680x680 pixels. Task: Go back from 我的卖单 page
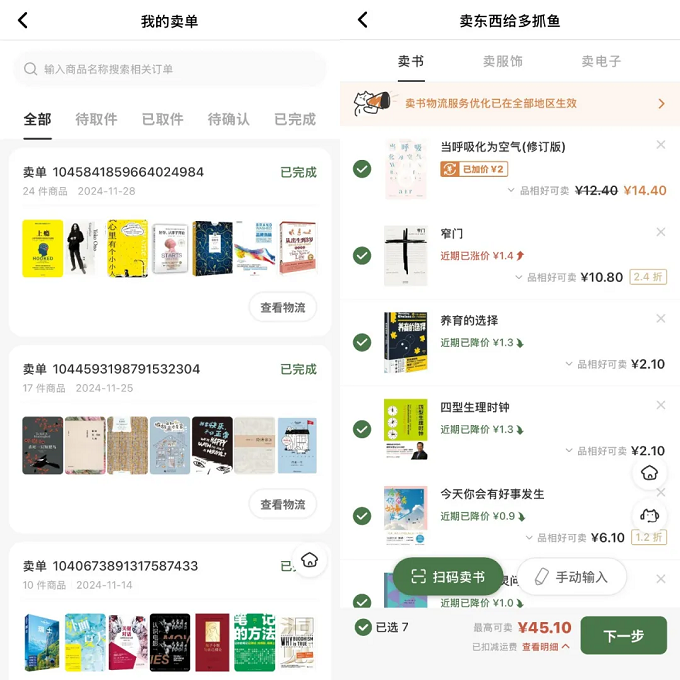[x=23, y=21]
